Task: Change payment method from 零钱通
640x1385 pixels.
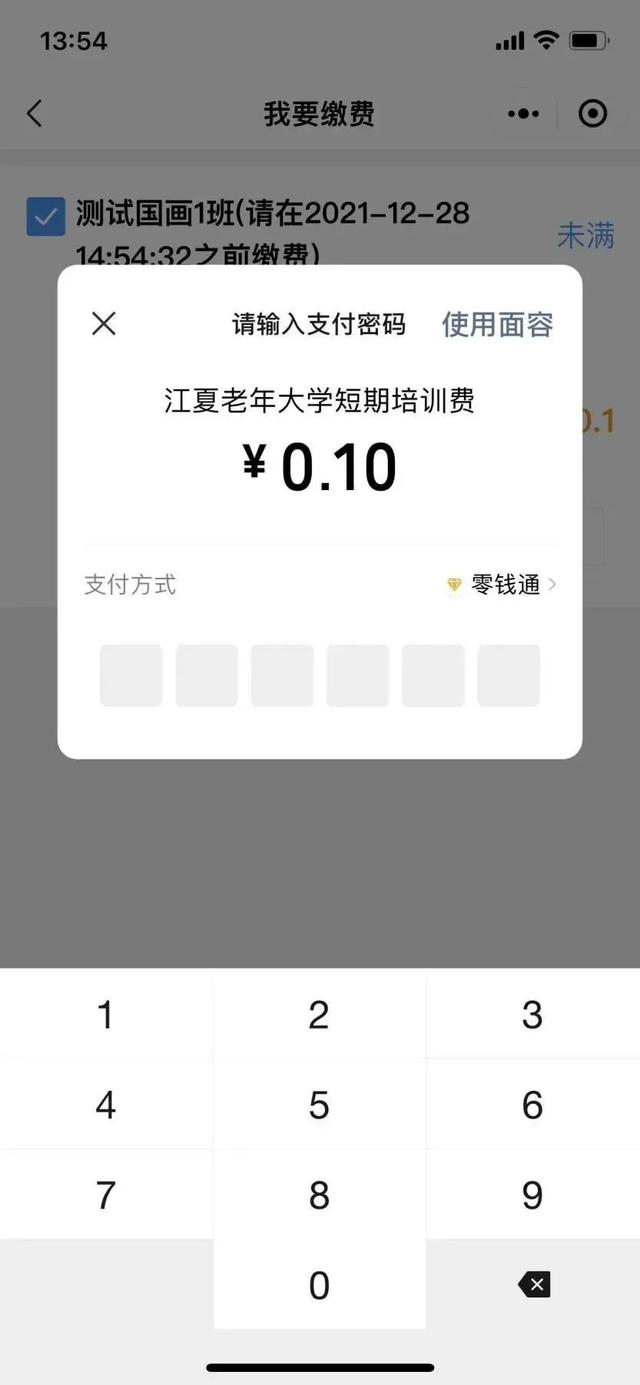Action: coord(504,585)
